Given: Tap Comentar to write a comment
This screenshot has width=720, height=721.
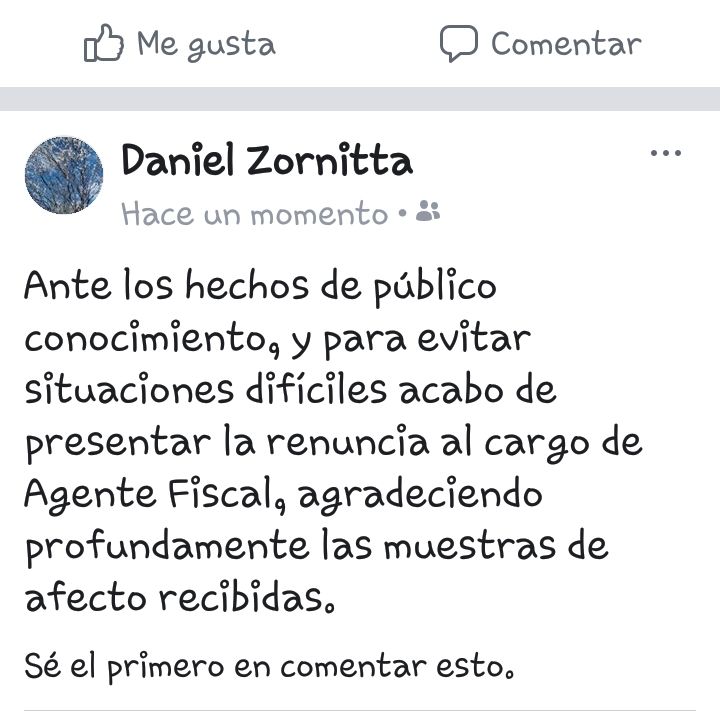Looking at the screenshot, I should click(540, 44).
